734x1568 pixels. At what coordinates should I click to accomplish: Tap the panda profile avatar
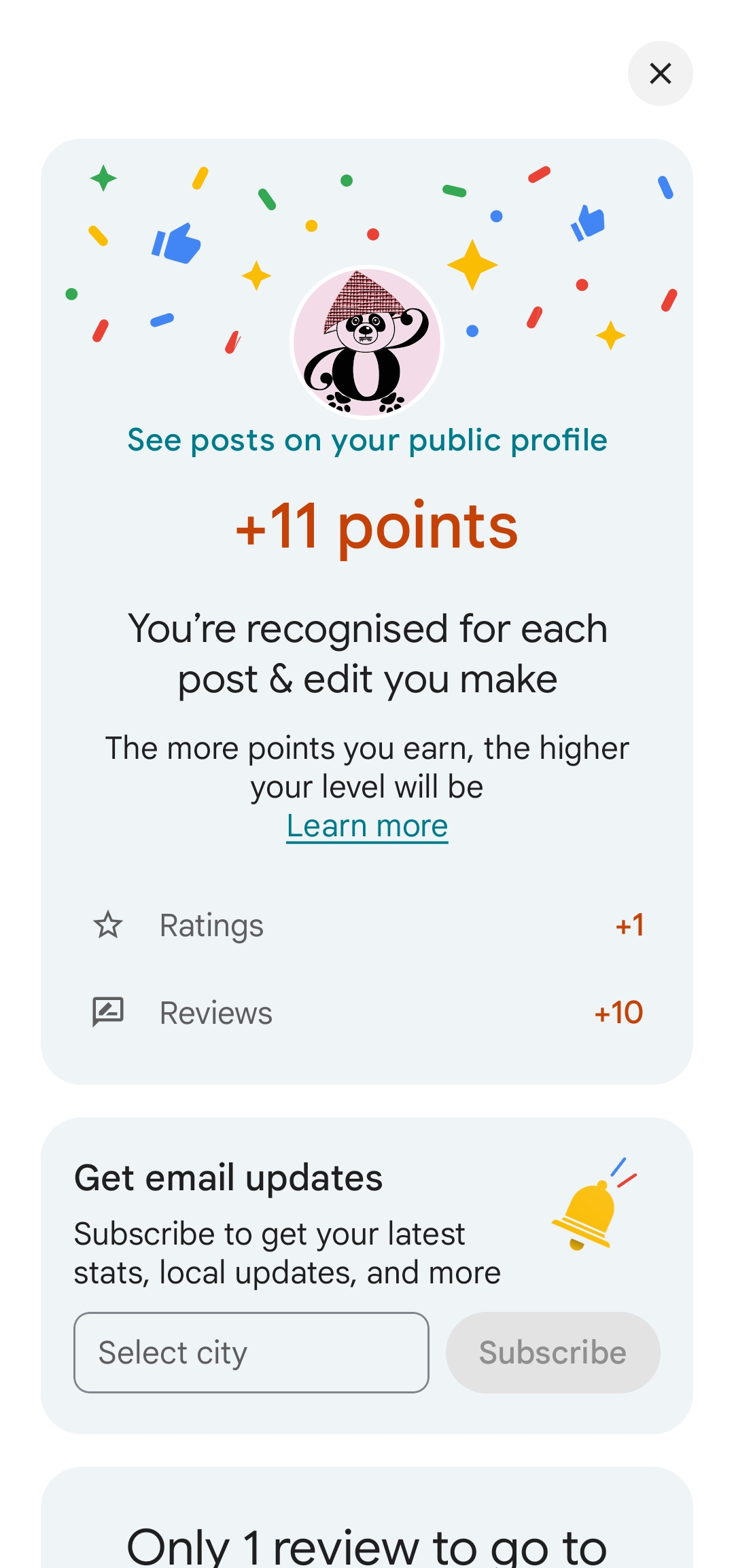pyautogui.click(x=367, y=341)
